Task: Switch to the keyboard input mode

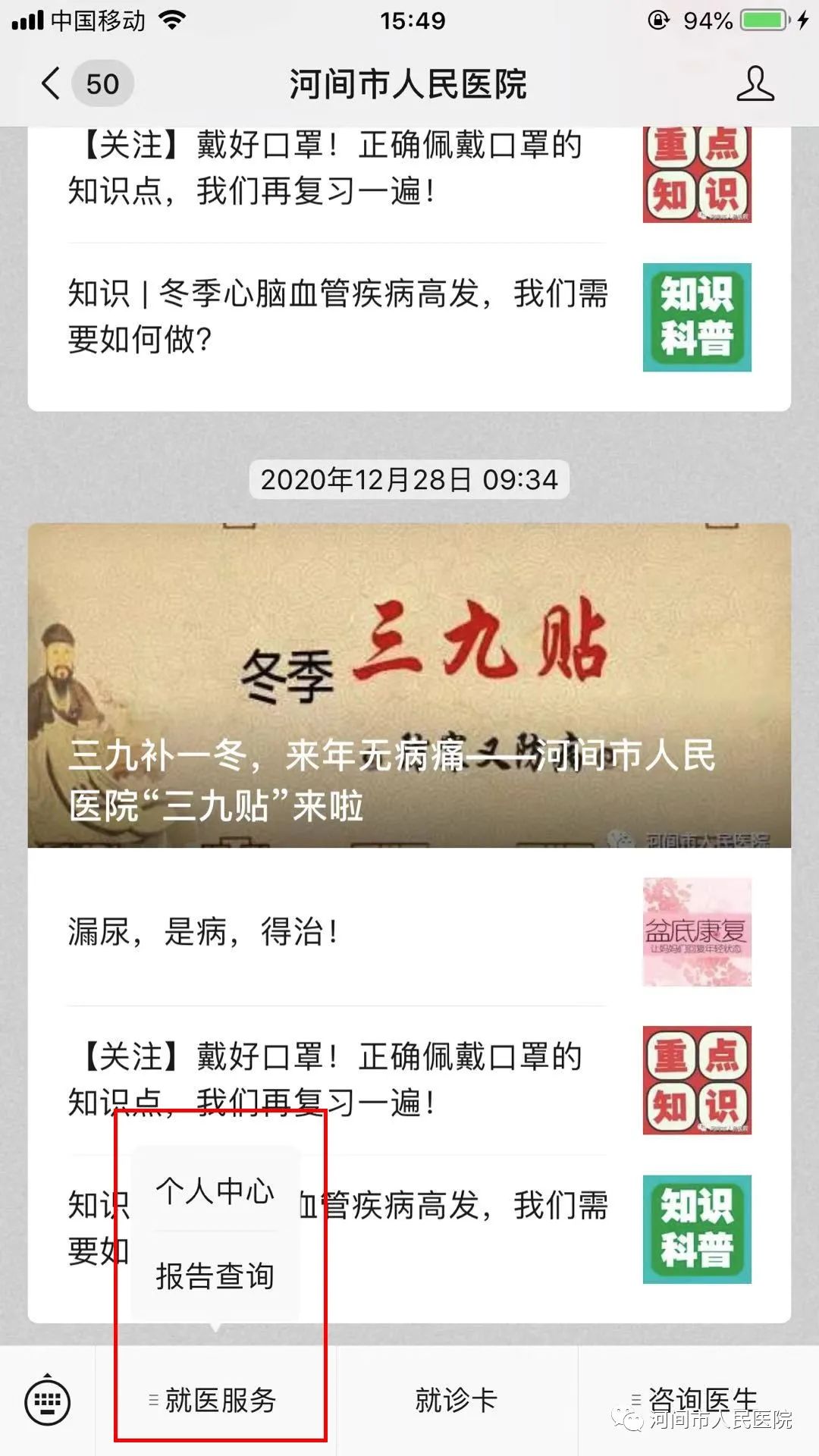Action: point(48,1401)
